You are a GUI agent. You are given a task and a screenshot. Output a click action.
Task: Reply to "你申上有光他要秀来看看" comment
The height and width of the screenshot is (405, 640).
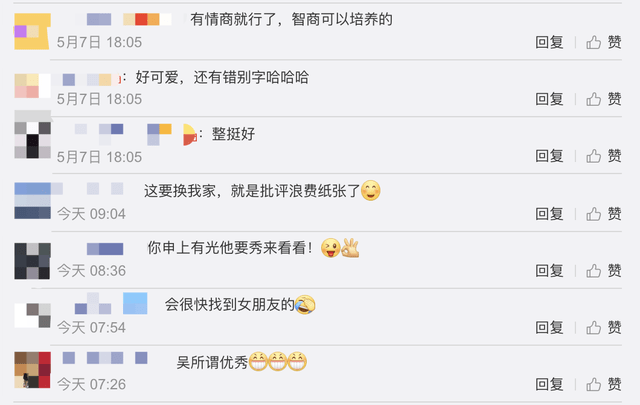[549, 270]
